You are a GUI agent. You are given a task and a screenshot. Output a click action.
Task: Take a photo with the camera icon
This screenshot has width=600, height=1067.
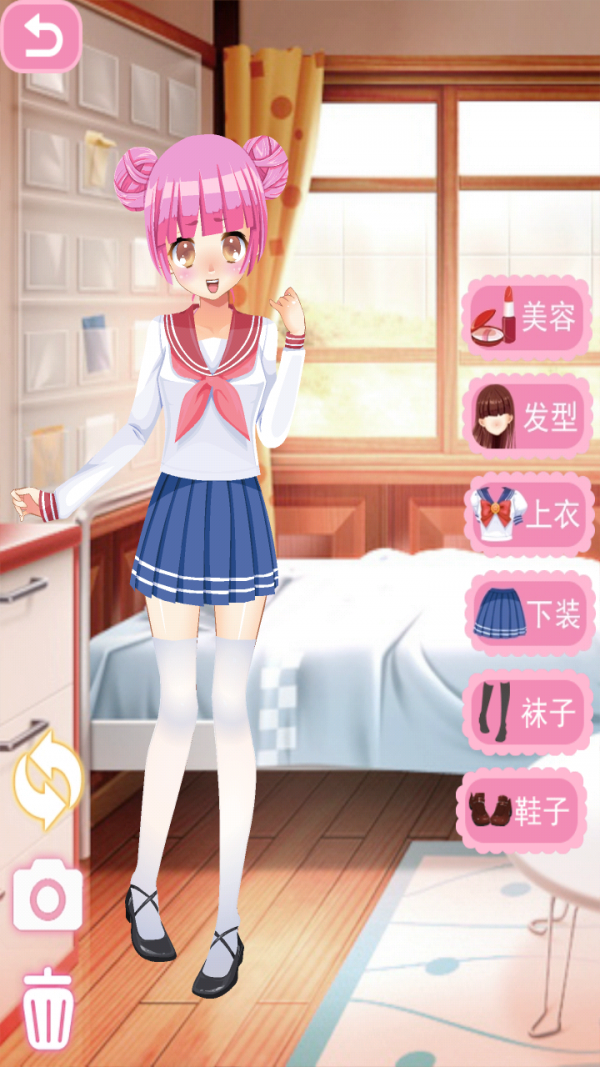[47, 895]
